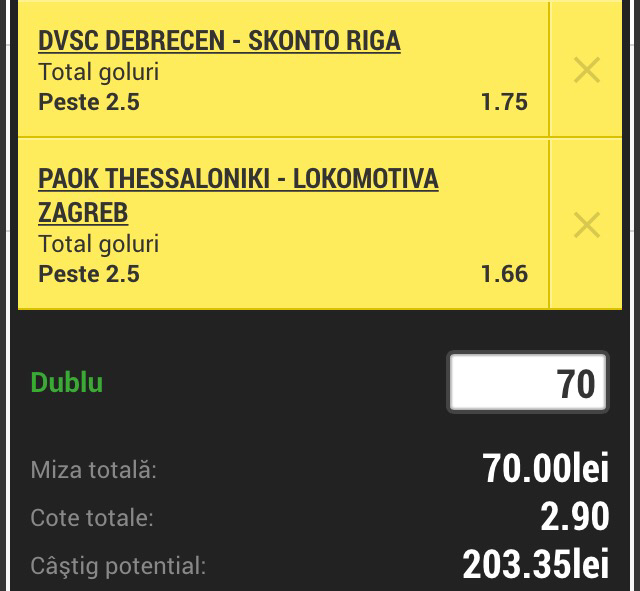Remove the DVSC Debrecen - Skonto Riga selection
The width and height of the screenshot is (640, 591).
[x=586, y=70]
